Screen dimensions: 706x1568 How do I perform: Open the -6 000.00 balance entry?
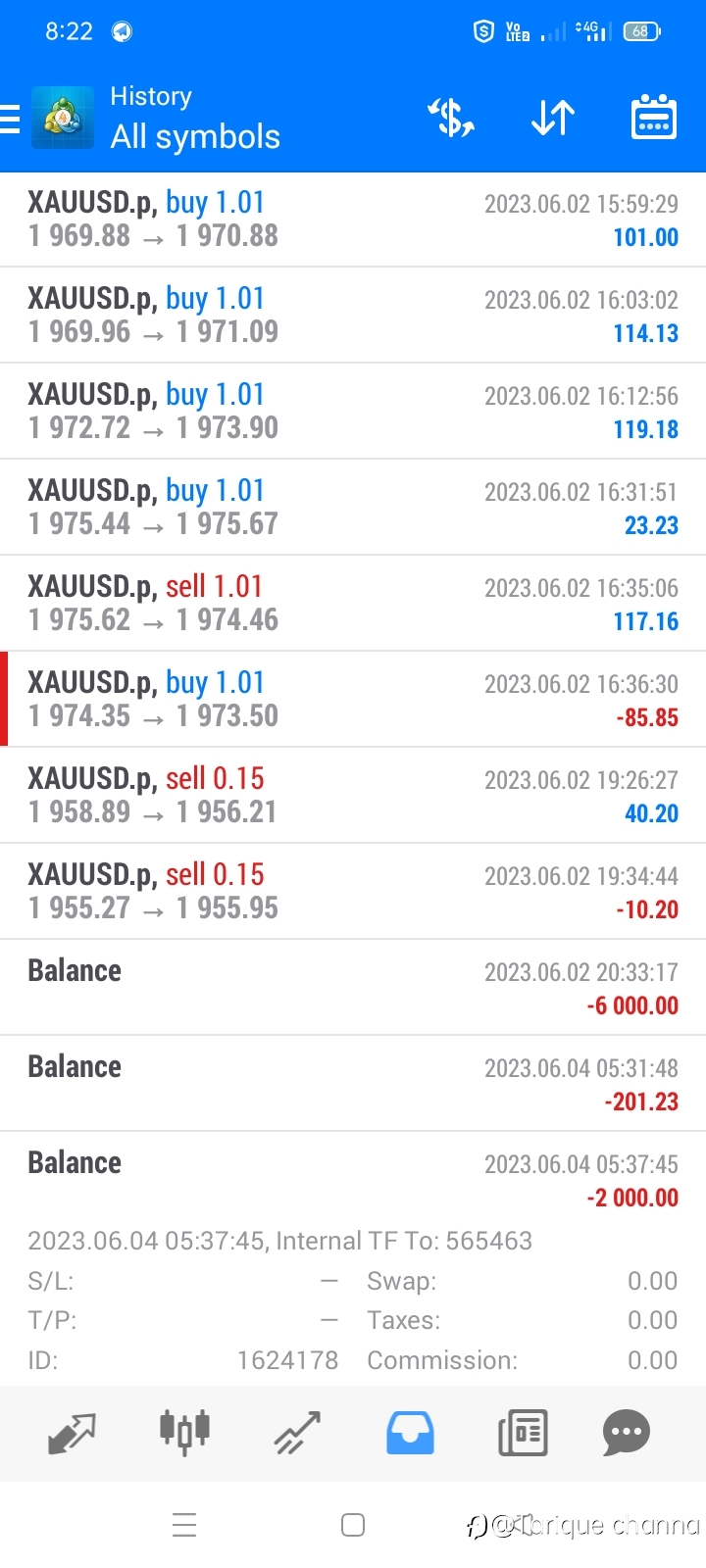[x=353, y=988]
